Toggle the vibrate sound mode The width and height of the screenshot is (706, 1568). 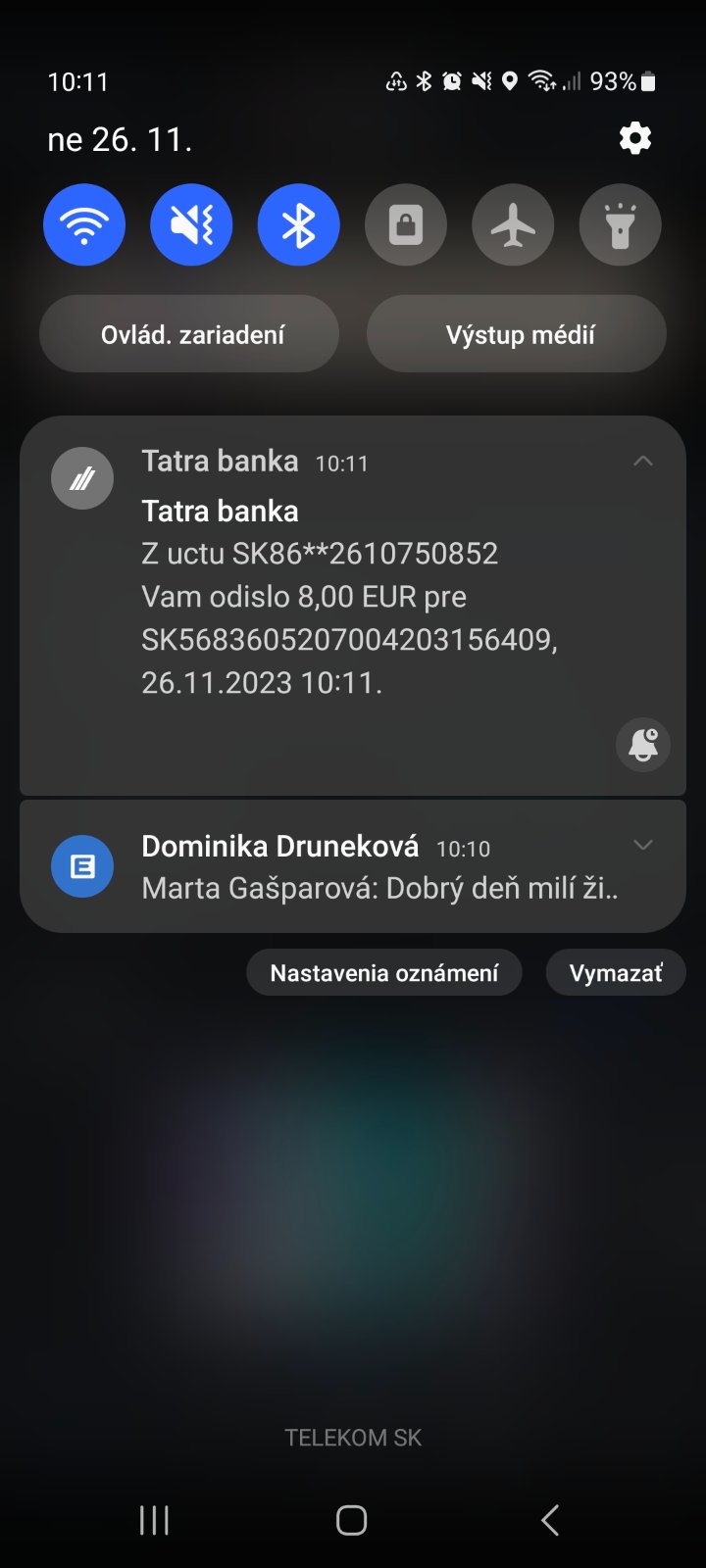[191, 225]
